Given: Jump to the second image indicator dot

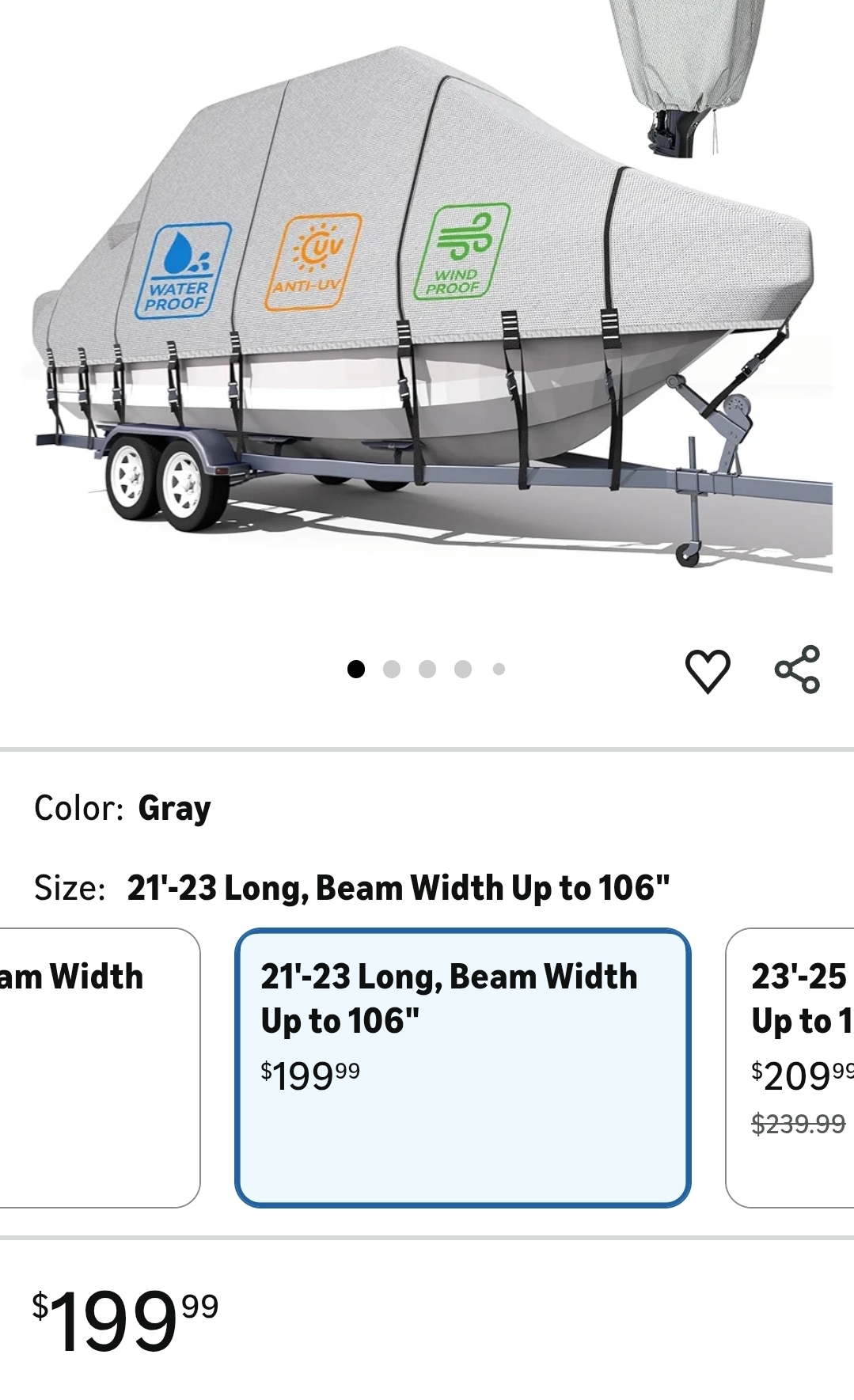Looking at the screenshot, I should click(x=391, y=670).
